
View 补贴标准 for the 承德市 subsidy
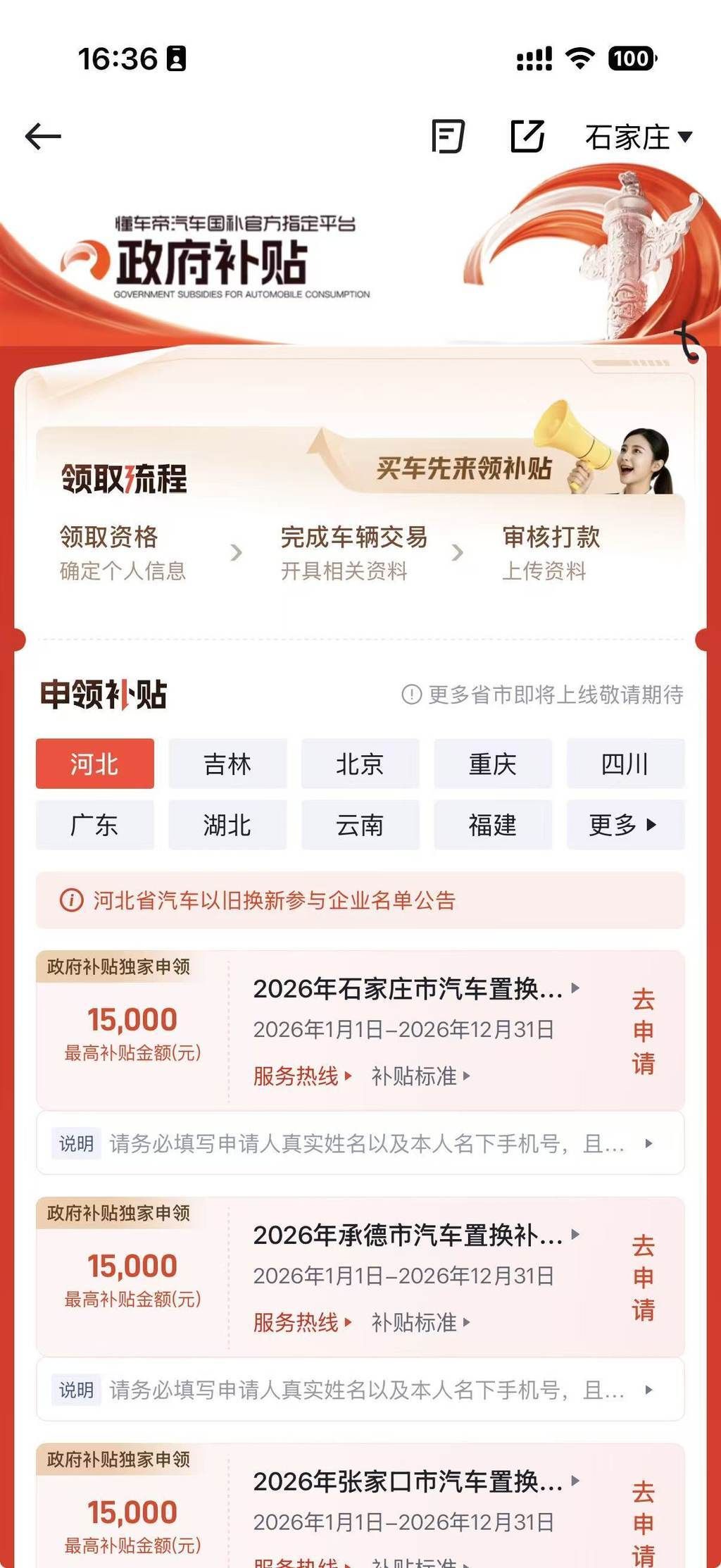(x=420, y=1322)
